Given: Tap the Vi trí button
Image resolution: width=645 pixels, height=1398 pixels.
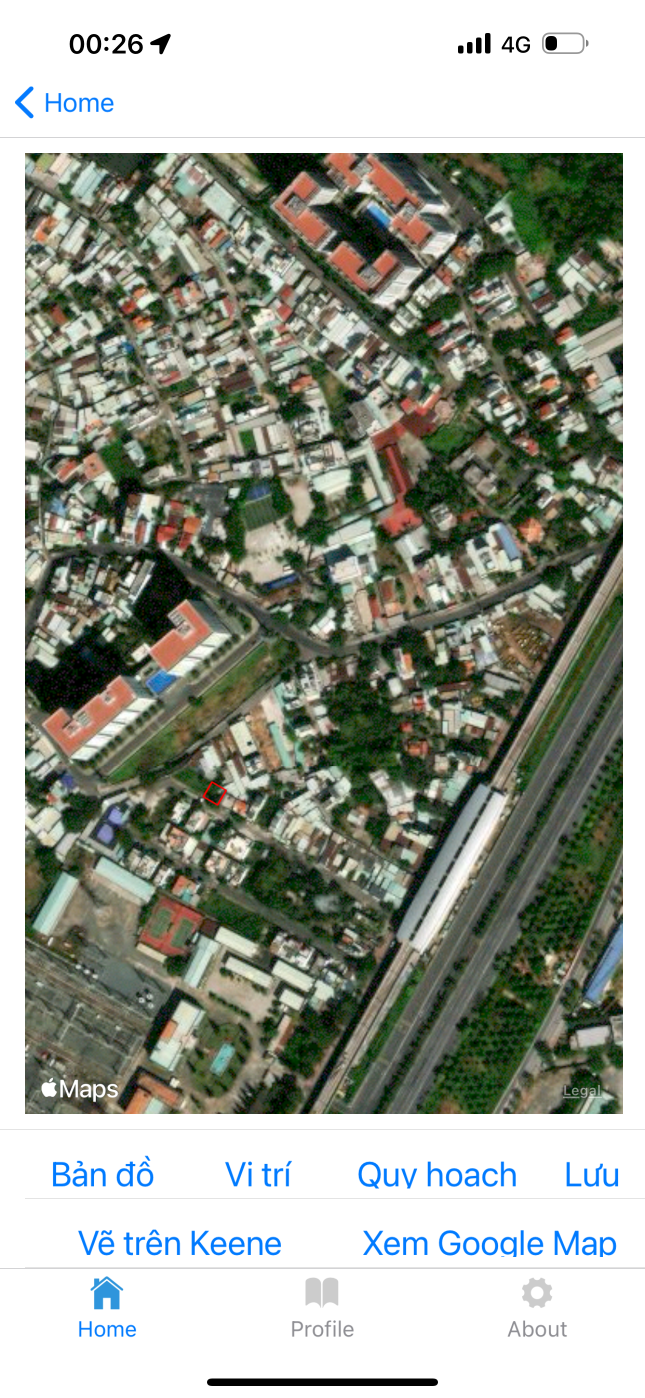Looking at the screenshot, I should (x=258, y=1175).
